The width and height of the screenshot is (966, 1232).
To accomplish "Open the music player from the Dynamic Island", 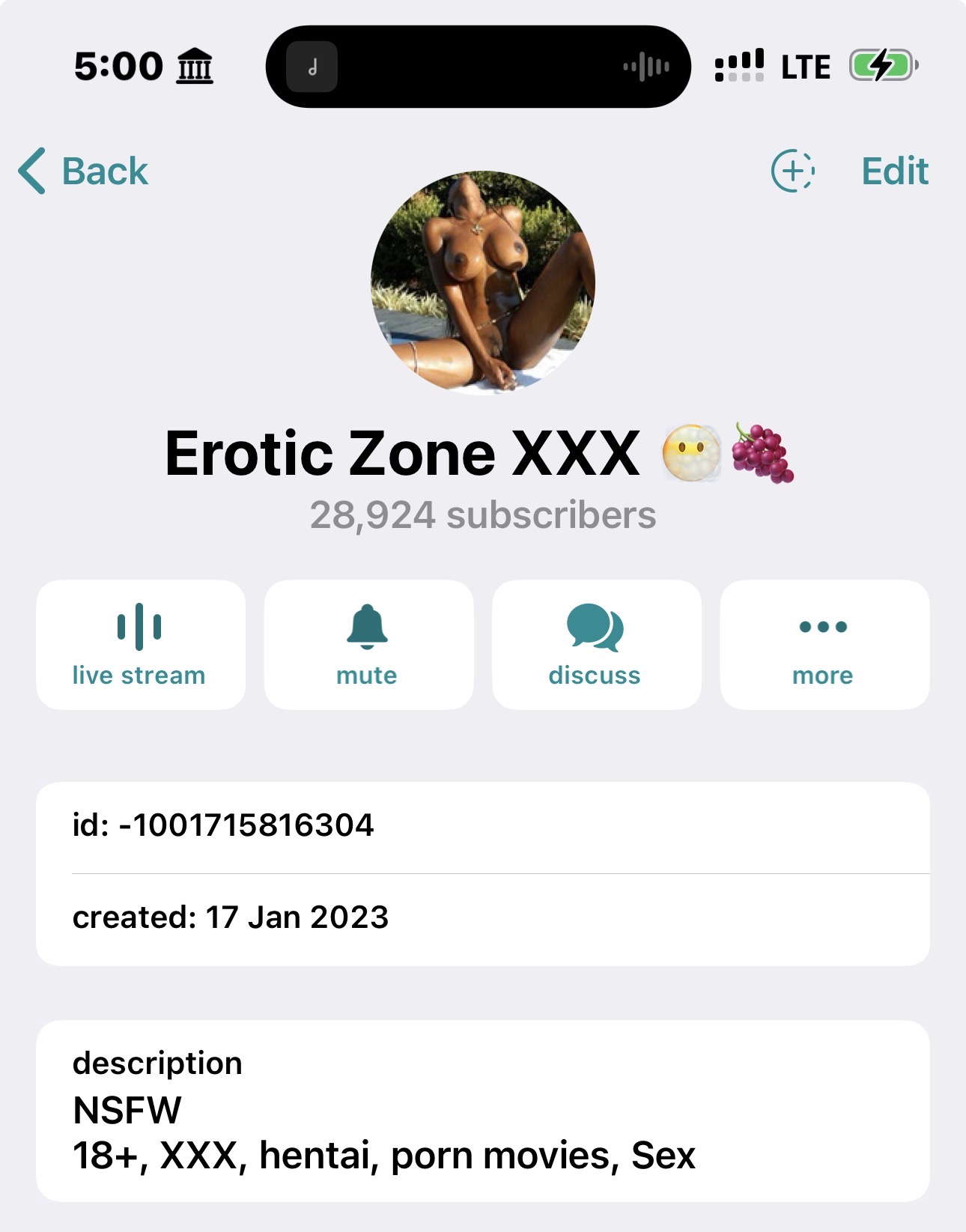I will click(315, 66).
